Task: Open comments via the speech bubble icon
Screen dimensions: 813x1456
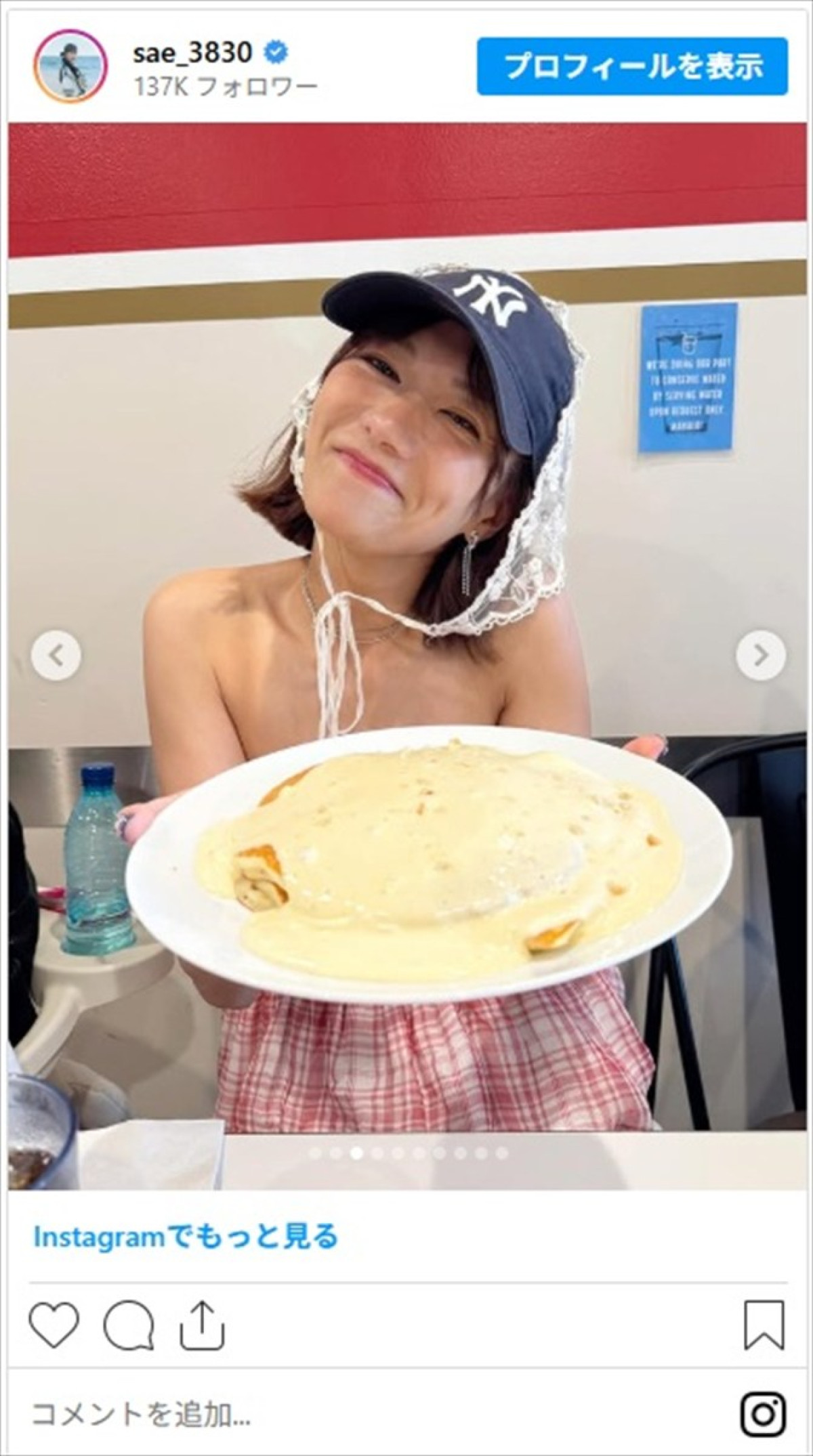Action: click(x=129, y=1325)
